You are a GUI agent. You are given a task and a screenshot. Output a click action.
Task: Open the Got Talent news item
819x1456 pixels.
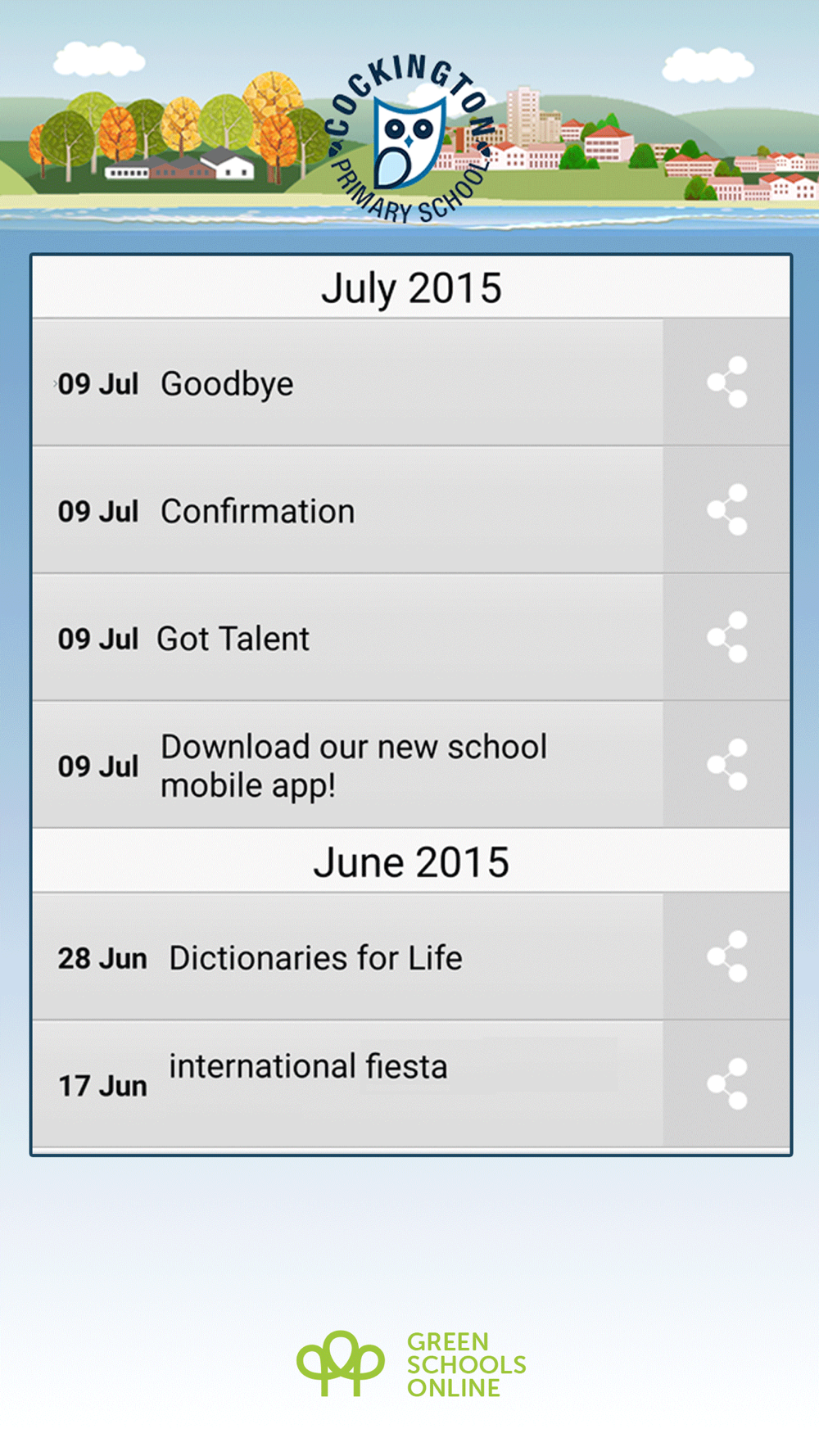pos(348,638)
